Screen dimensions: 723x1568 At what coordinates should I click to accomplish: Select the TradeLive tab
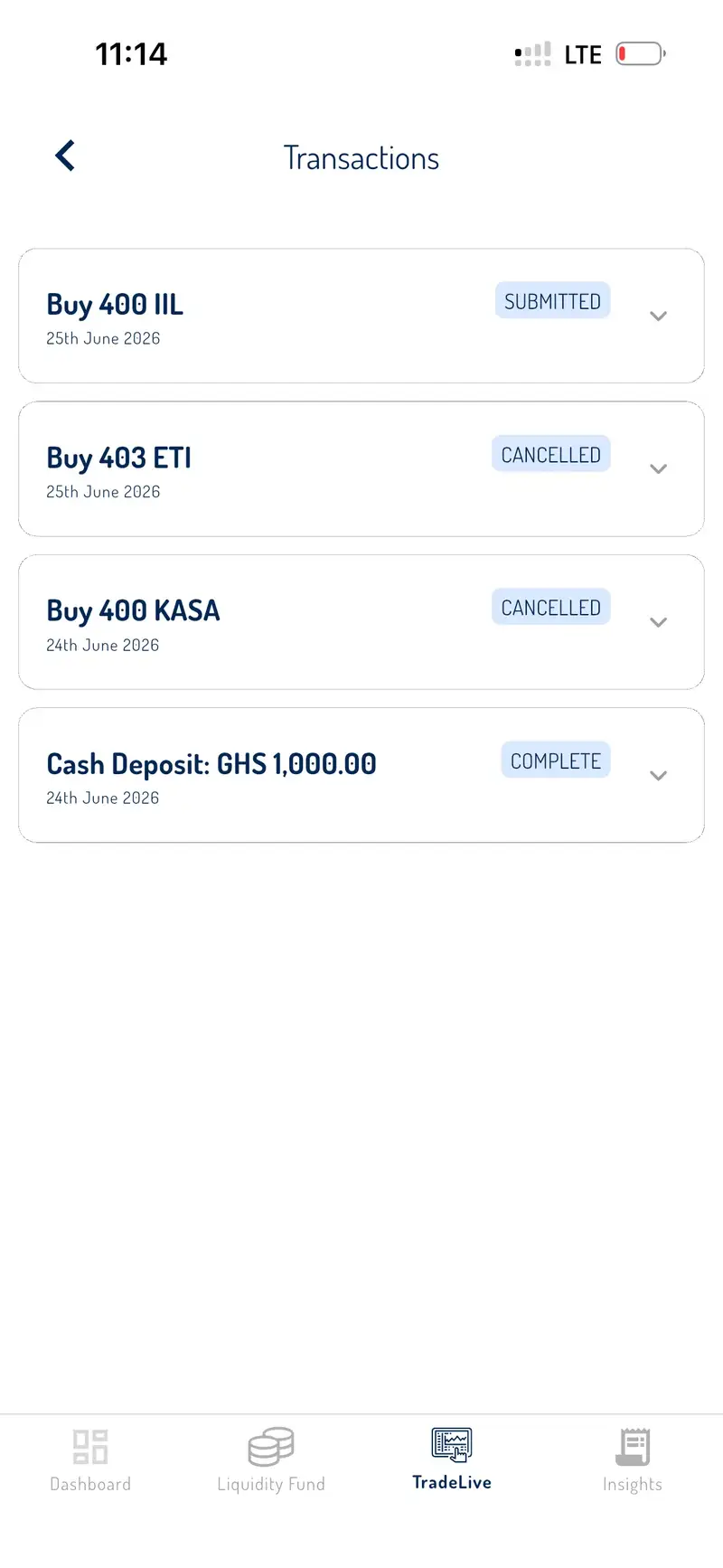[x=452, y=1459]
